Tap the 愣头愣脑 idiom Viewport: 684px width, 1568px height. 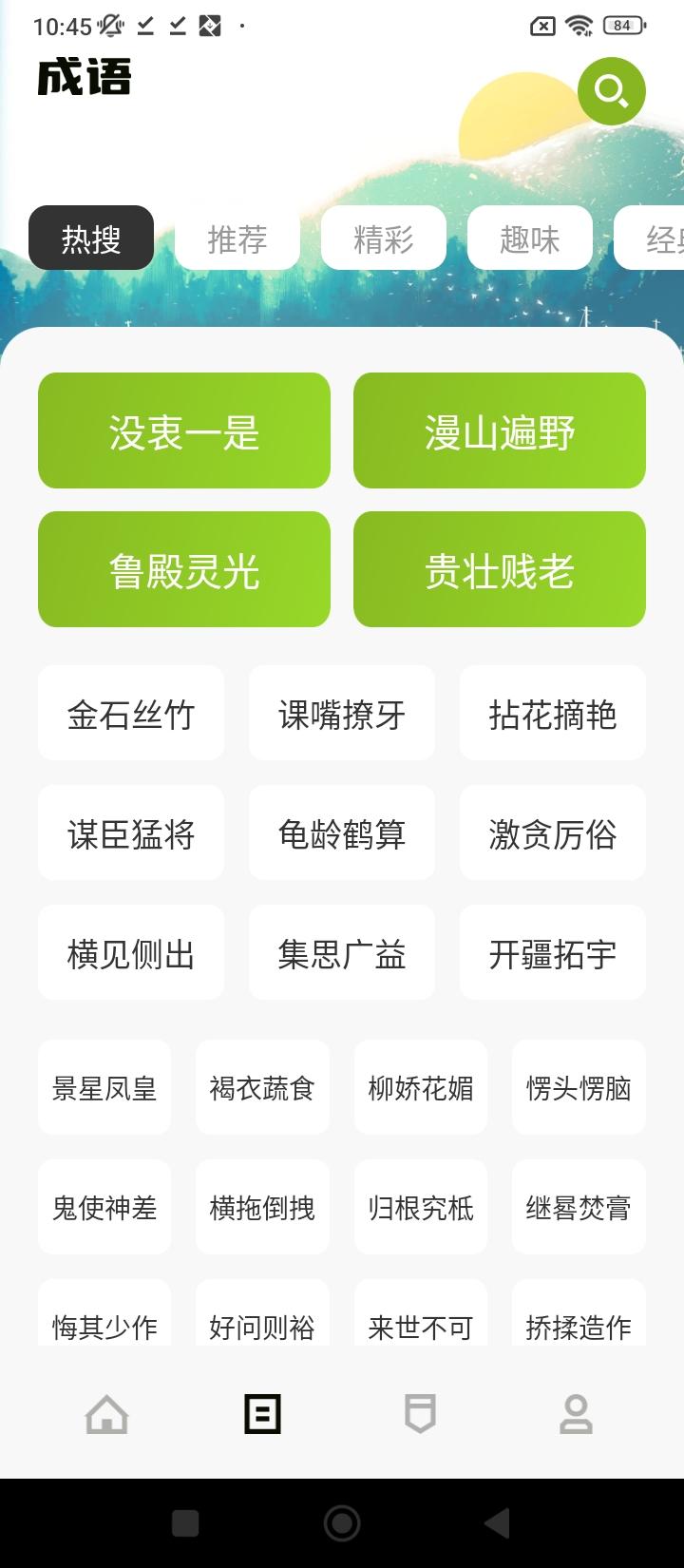point(578,1088)
